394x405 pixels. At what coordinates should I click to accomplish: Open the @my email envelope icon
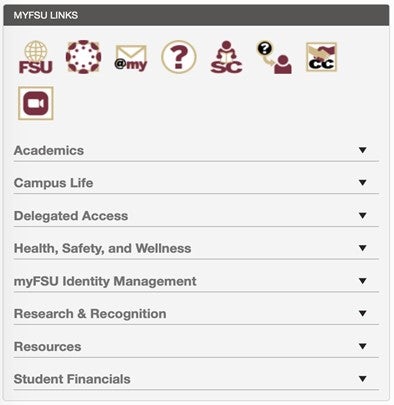pos(131,58)
